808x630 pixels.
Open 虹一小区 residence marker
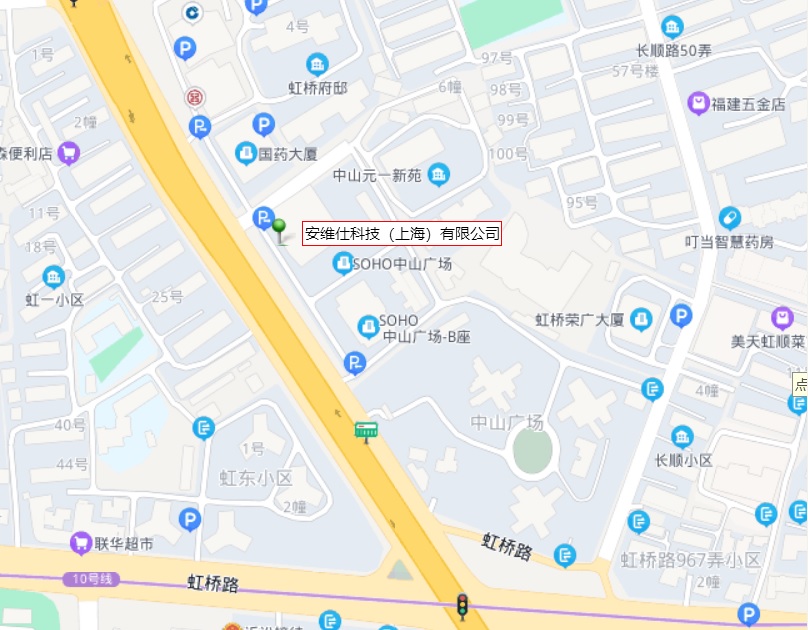click(54, 277)
